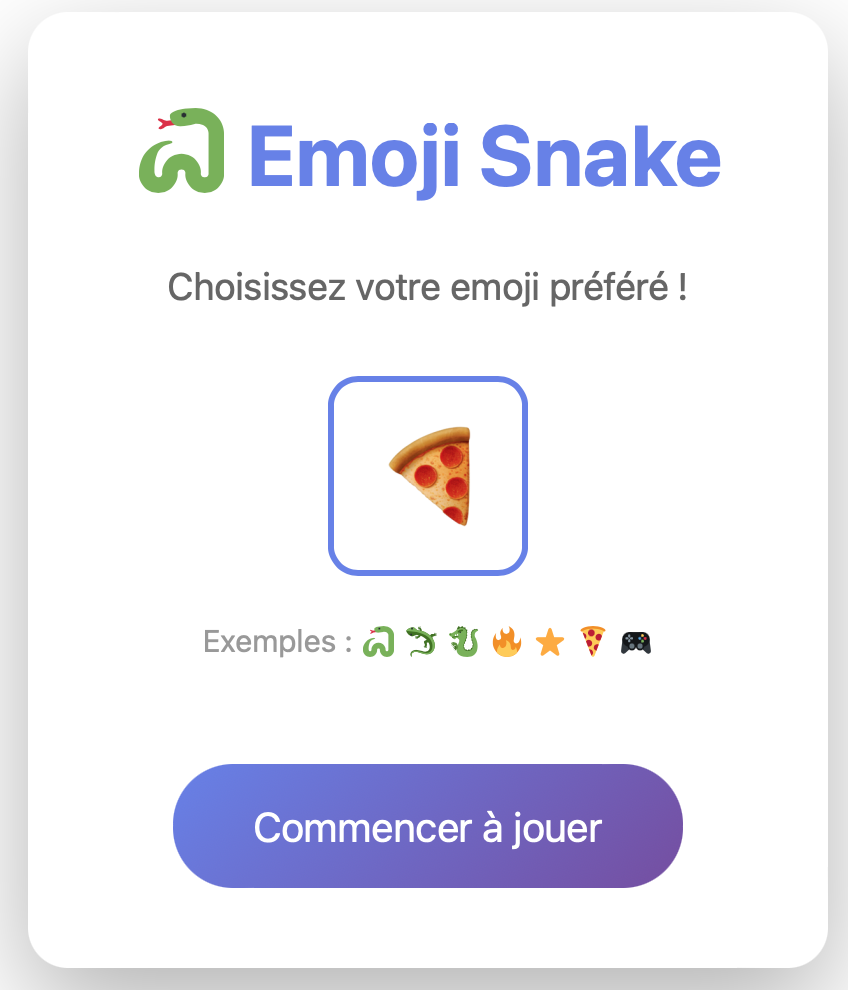Tap the first example emoji after Exemples
Image resolution: width=848 pixels, height=990 pixels.
click(x=377, y=641)
